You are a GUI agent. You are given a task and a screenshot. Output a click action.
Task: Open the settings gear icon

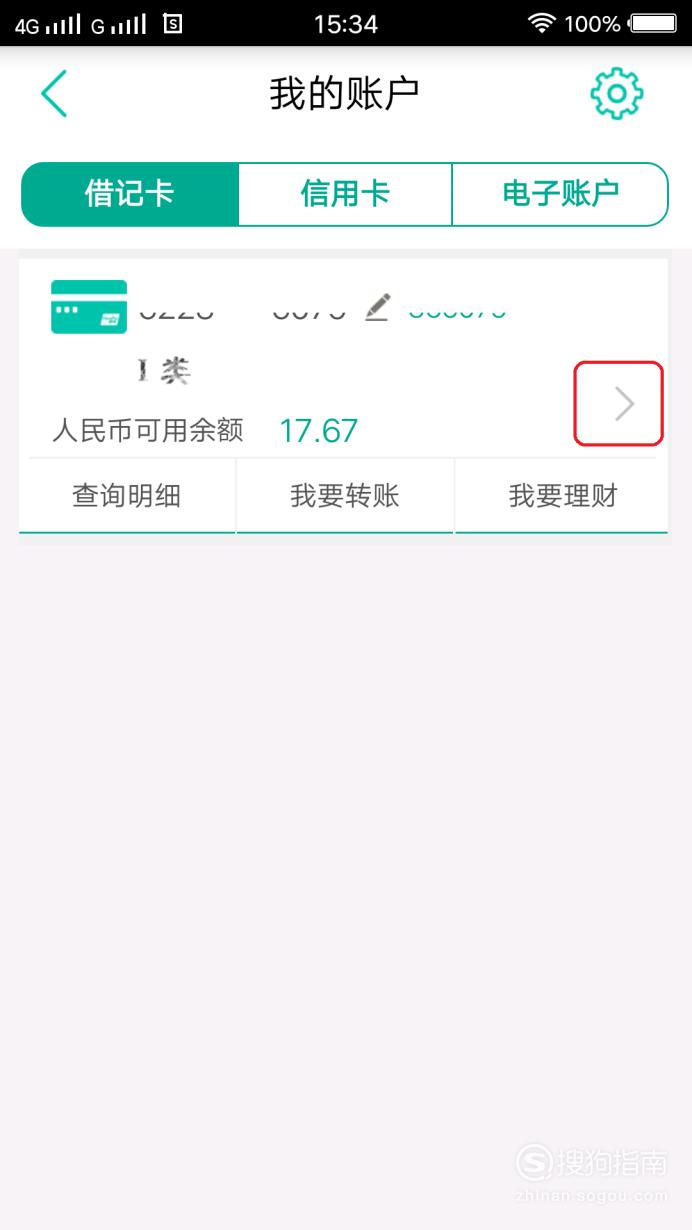click(x=617, y=94)
